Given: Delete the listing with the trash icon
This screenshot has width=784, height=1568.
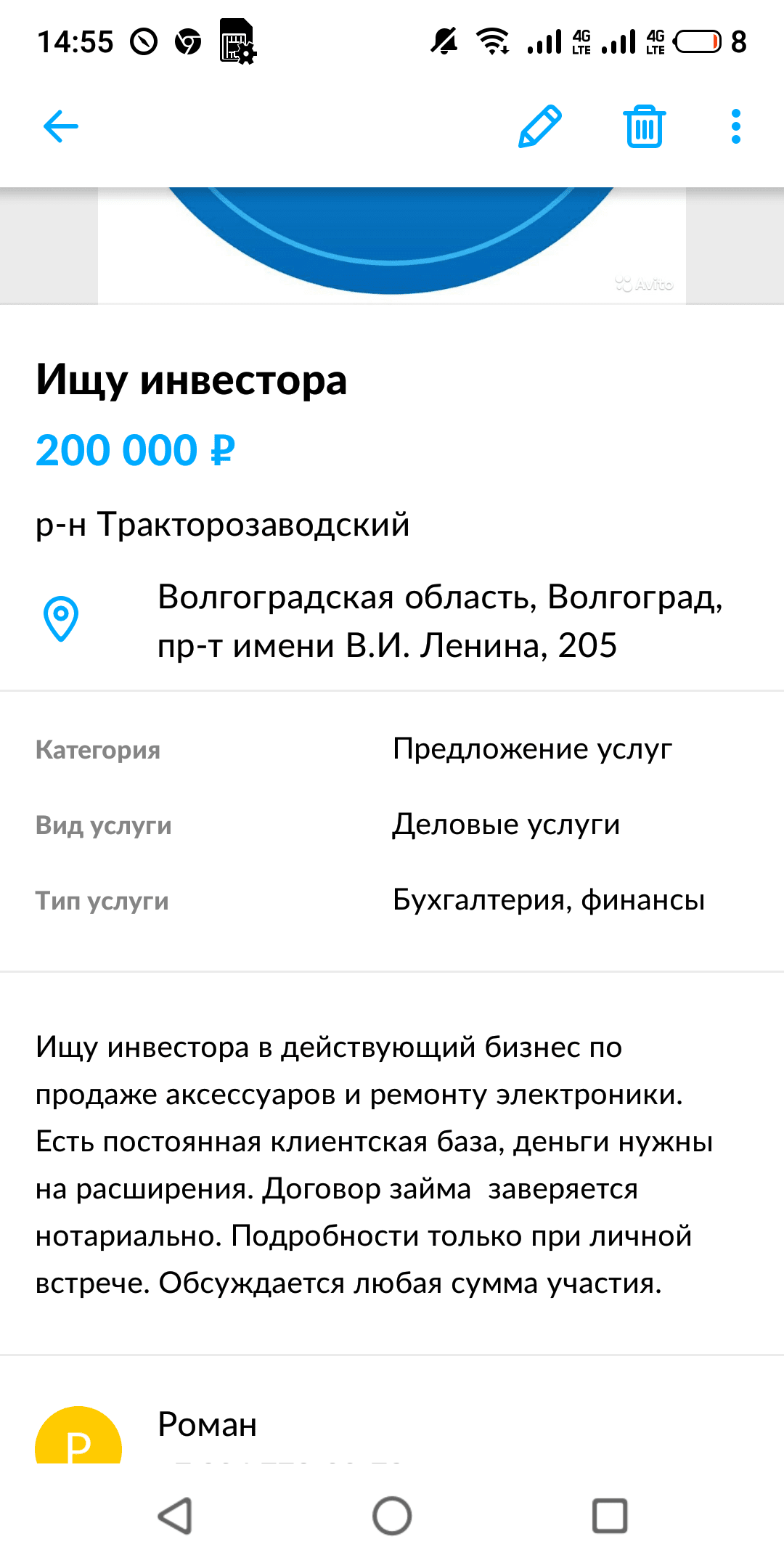Looking at the screenshot, I should 645,127.
